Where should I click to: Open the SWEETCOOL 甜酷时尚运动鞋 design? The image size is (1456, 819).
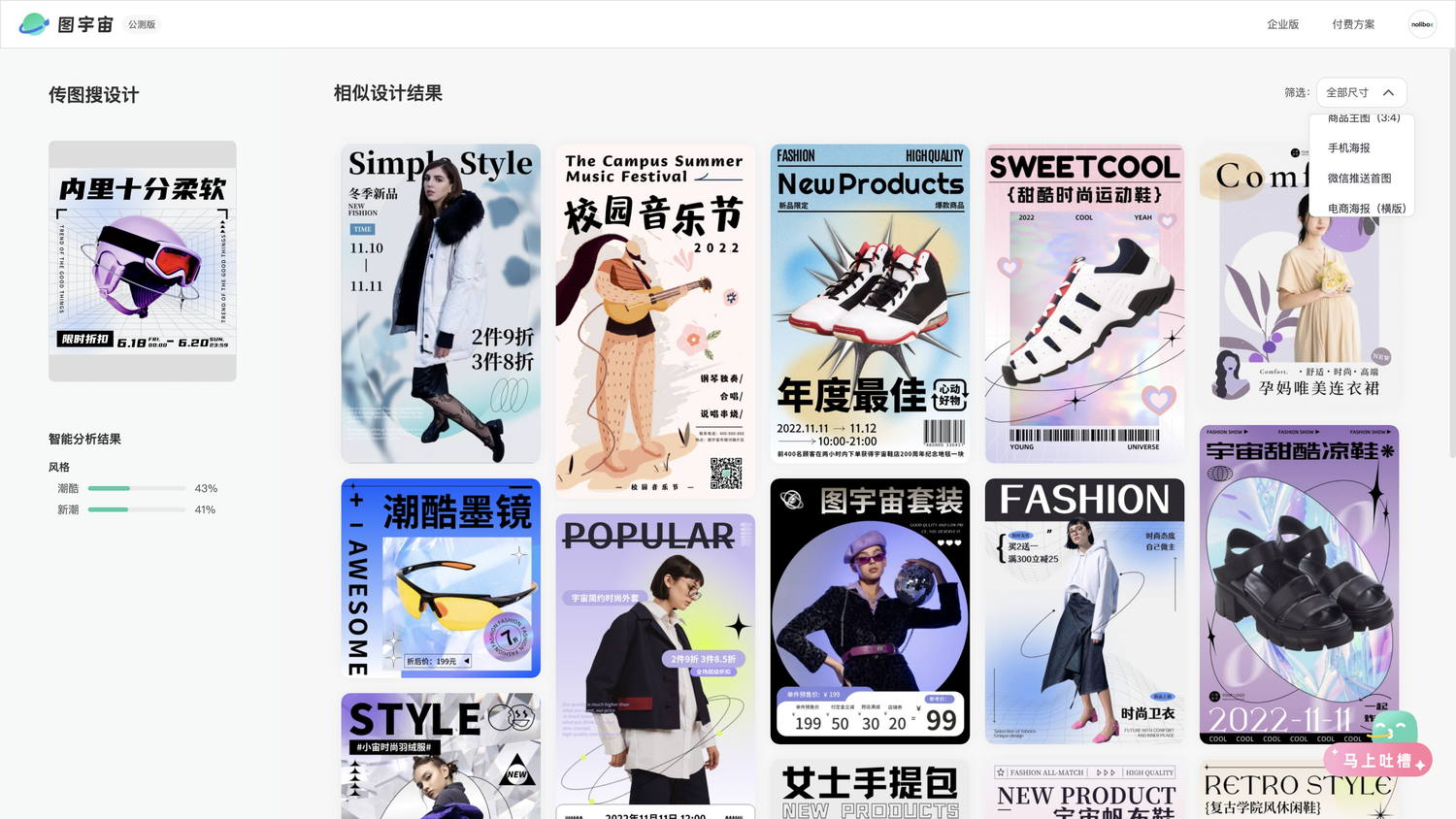(1084, 303)
